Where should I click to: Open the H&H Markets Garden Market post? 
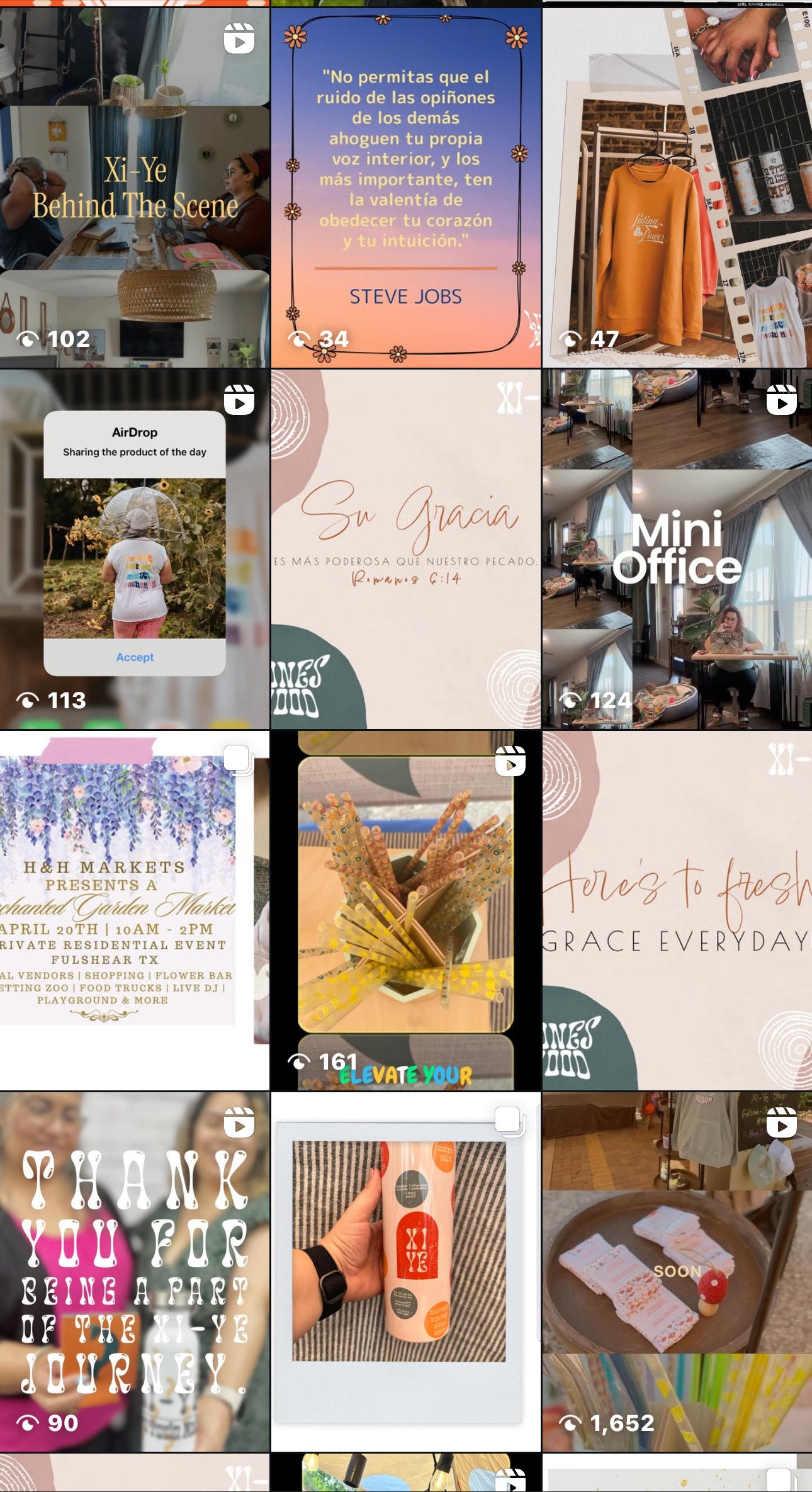coord(135,910)
